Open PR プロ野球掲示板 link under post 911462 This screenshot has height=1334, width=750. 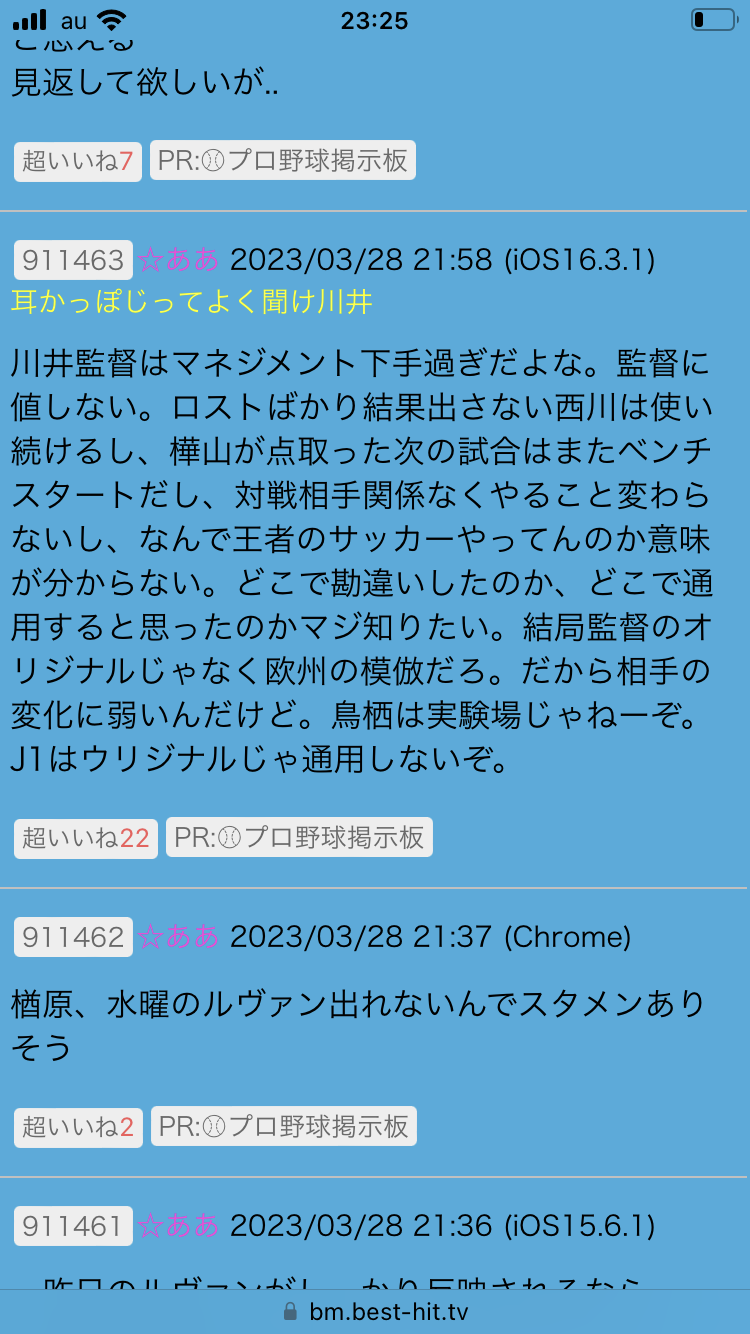283,1127
